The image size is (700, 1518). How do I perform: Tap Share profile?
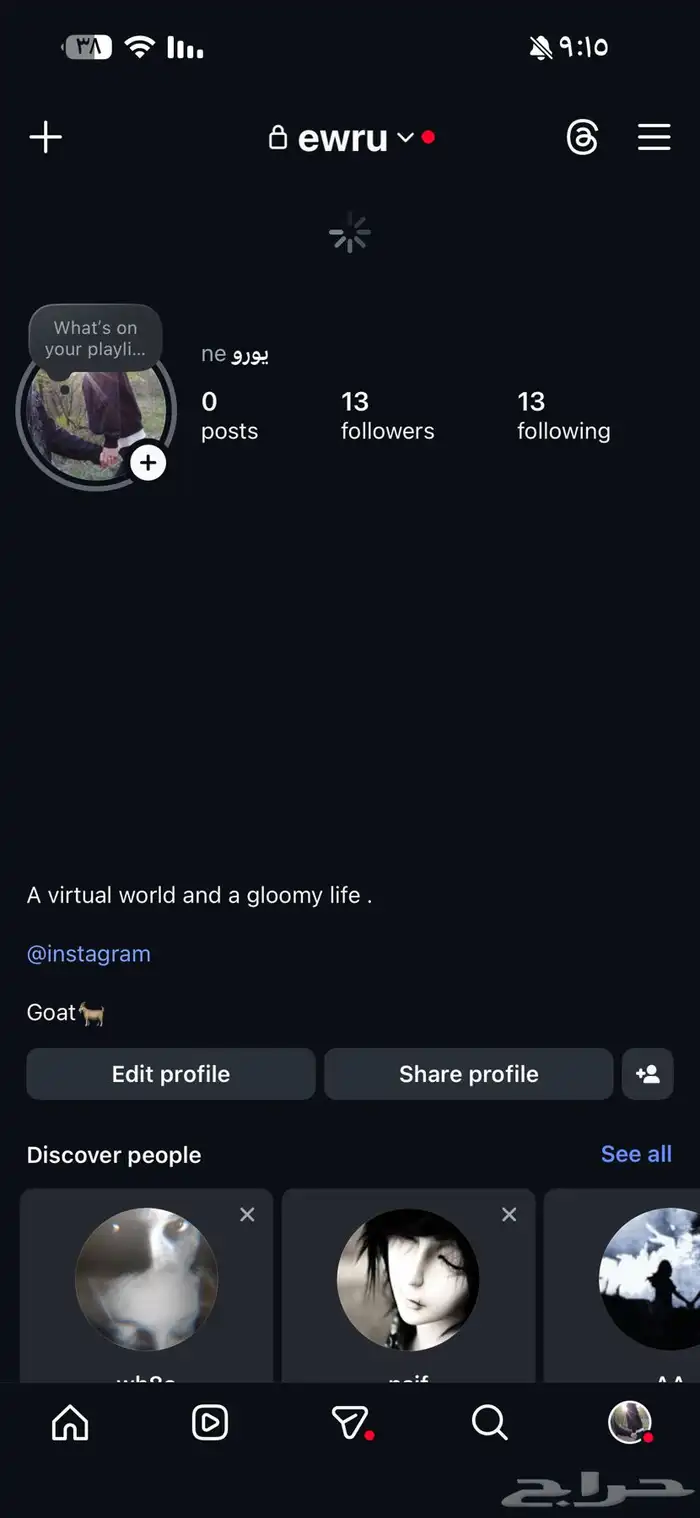468,1074
